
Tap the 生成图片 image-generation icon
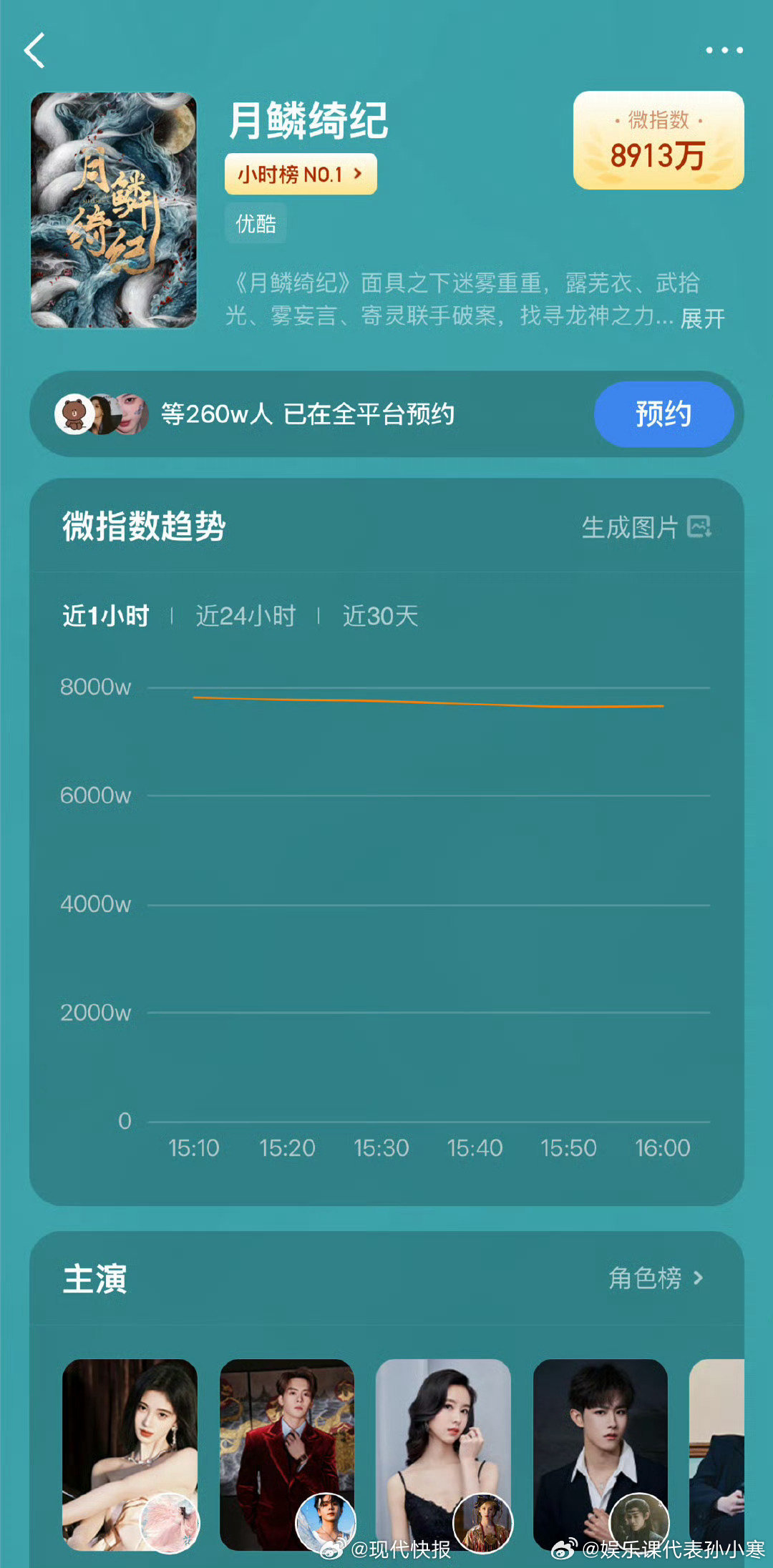click(x=699, y=527)
